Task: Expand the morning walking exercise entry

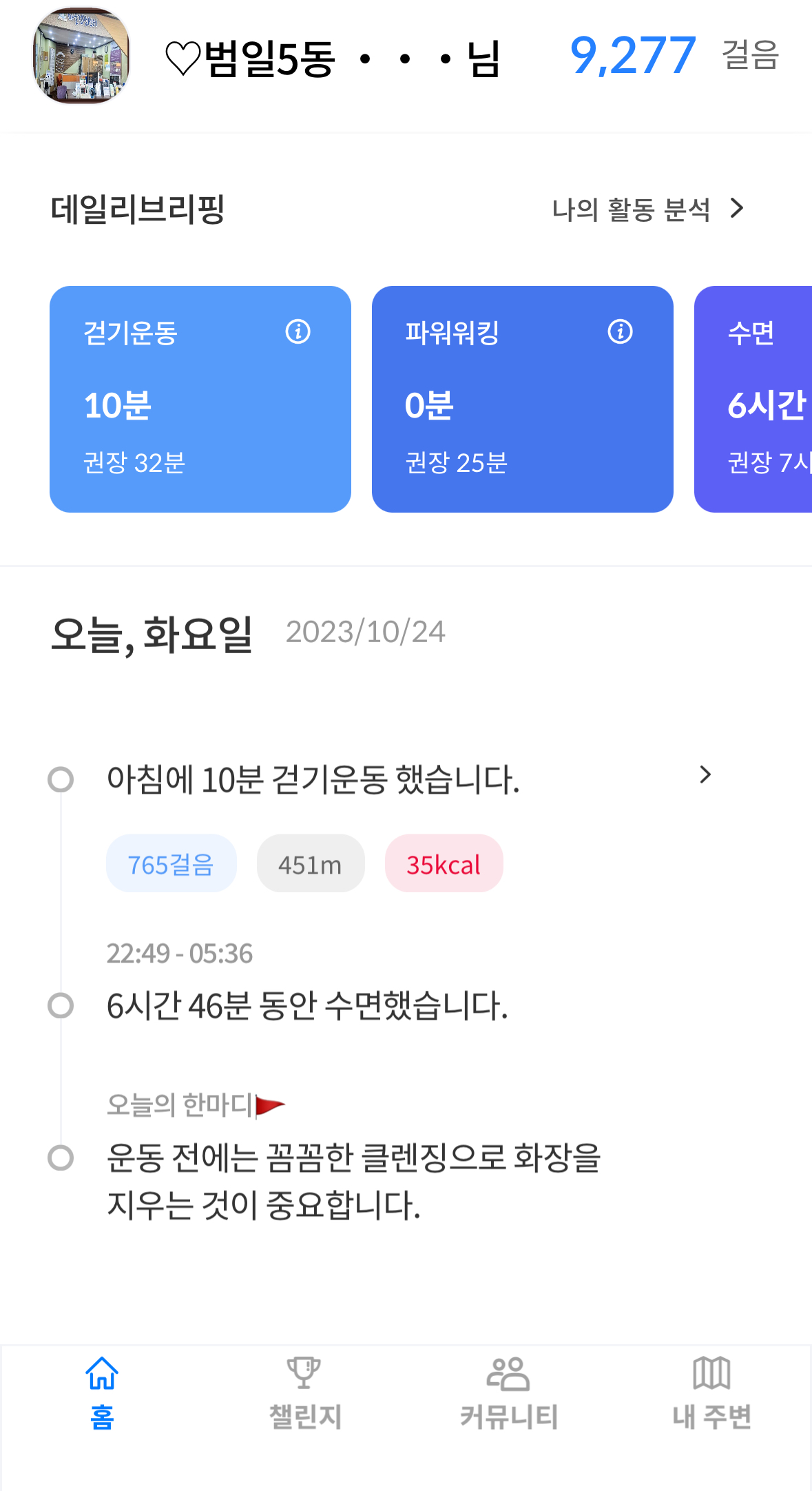Action: click(705, 775)
